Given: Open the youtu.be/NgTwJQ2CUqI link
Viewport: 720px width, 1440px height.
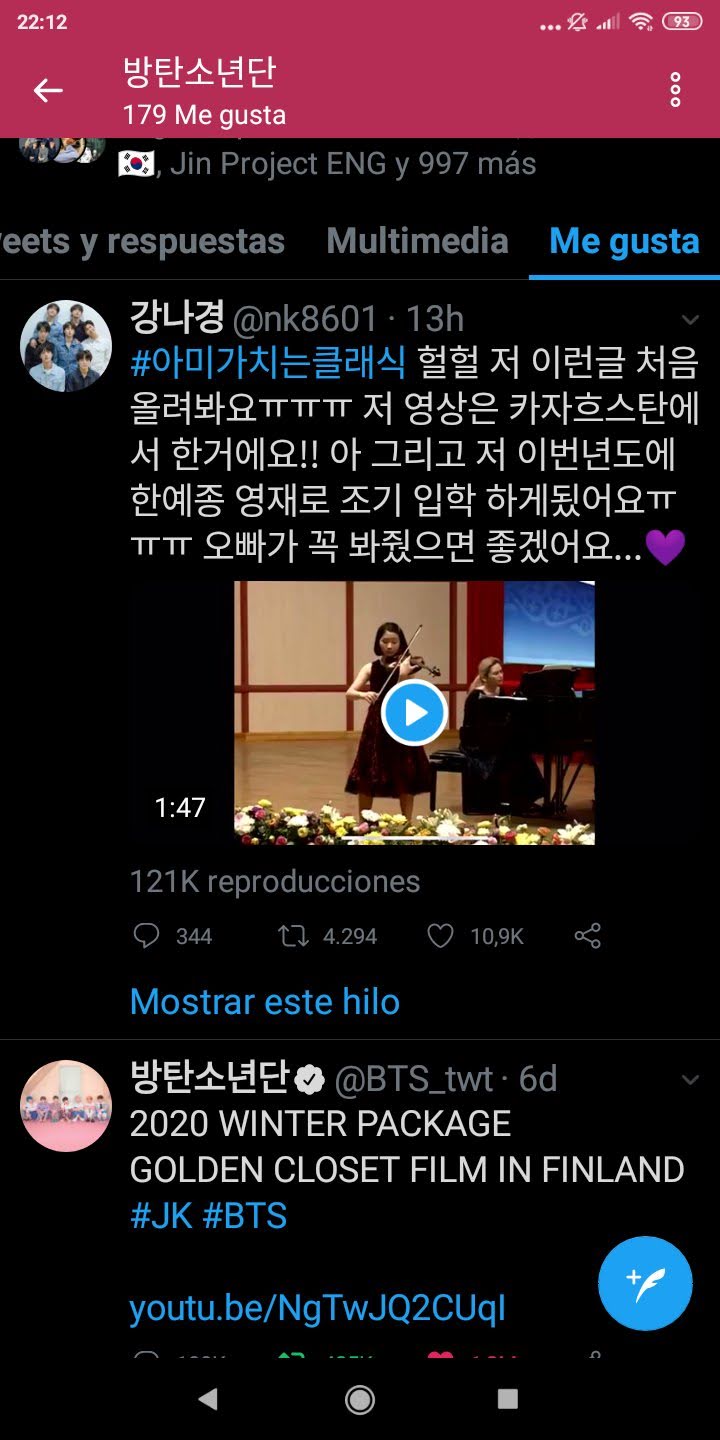Looking at the screenshot, I should [x=317, y=1308].
